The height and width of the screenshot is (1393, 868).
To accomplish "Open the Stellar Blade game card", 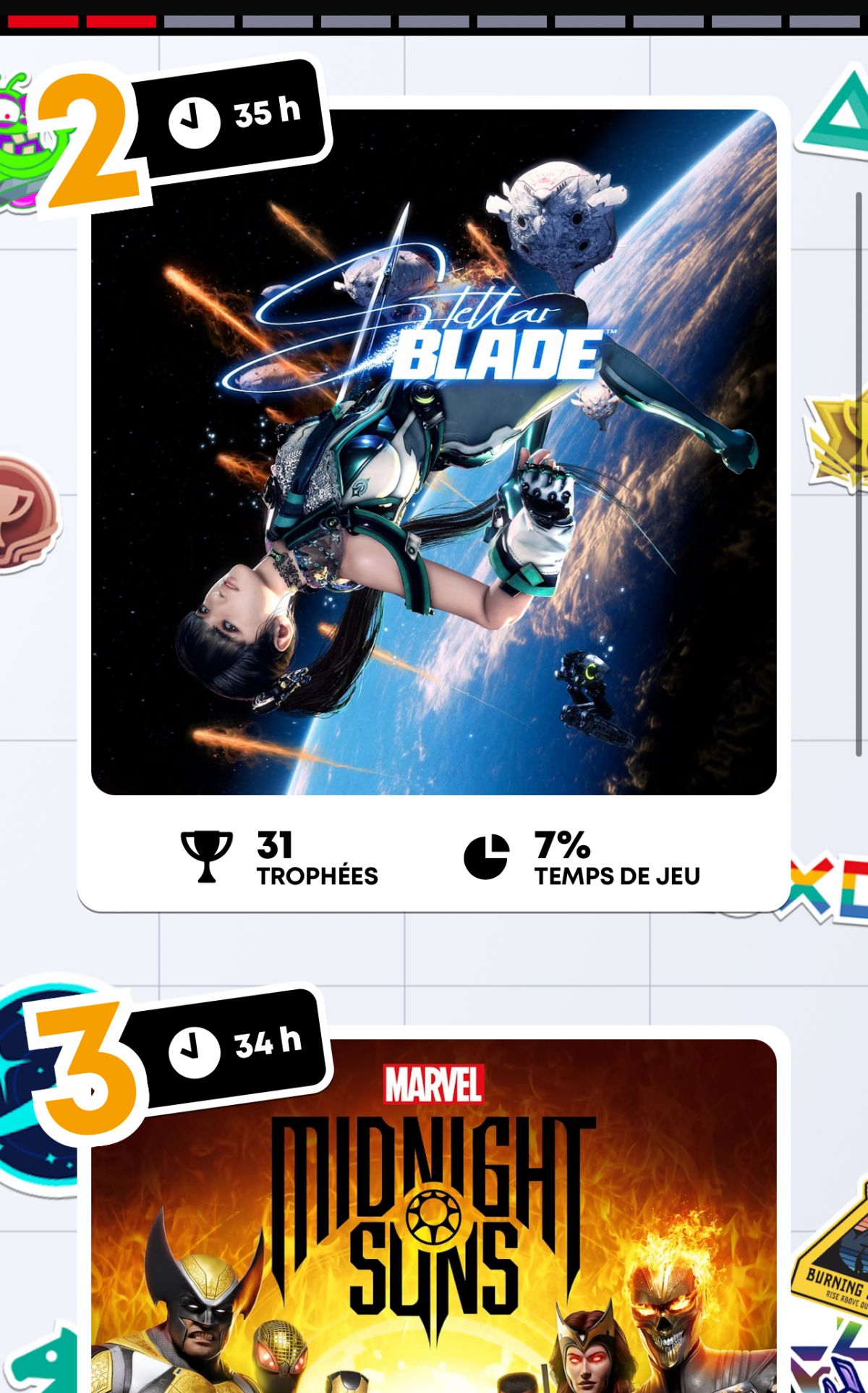I will [x=433, y=452].
